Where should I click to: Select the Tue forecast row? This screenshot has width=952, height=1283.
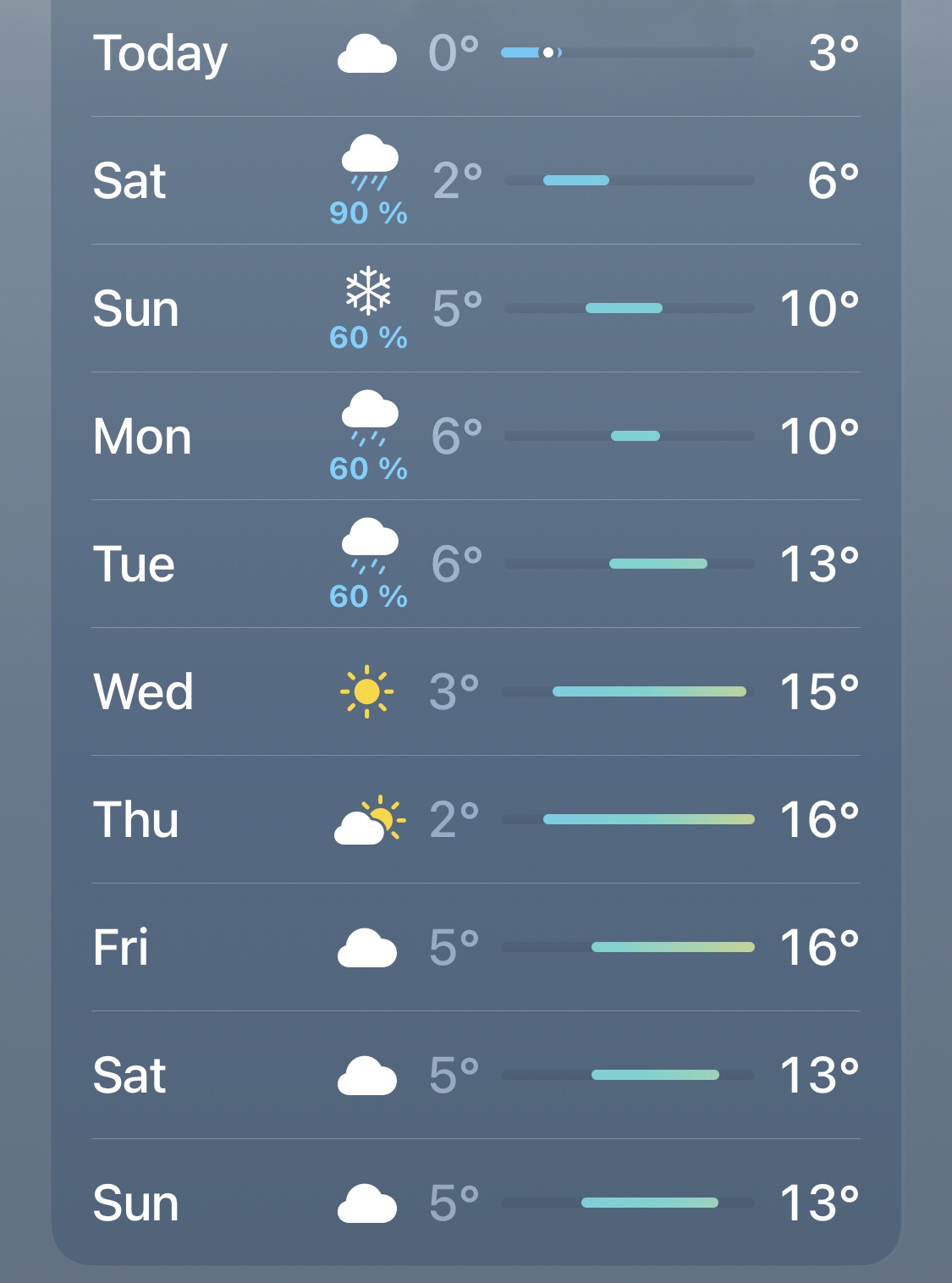[x=476, y=564]
